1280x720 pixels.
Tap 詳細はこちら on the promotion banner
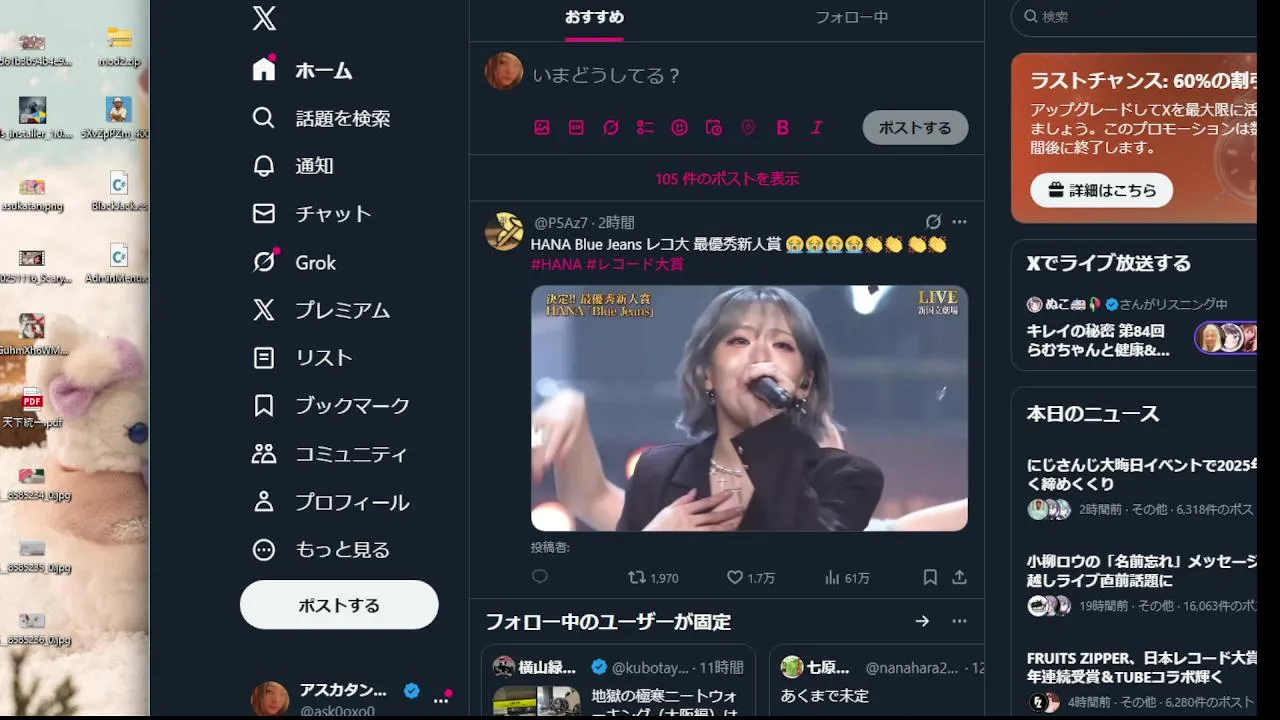coord(1101,190)
